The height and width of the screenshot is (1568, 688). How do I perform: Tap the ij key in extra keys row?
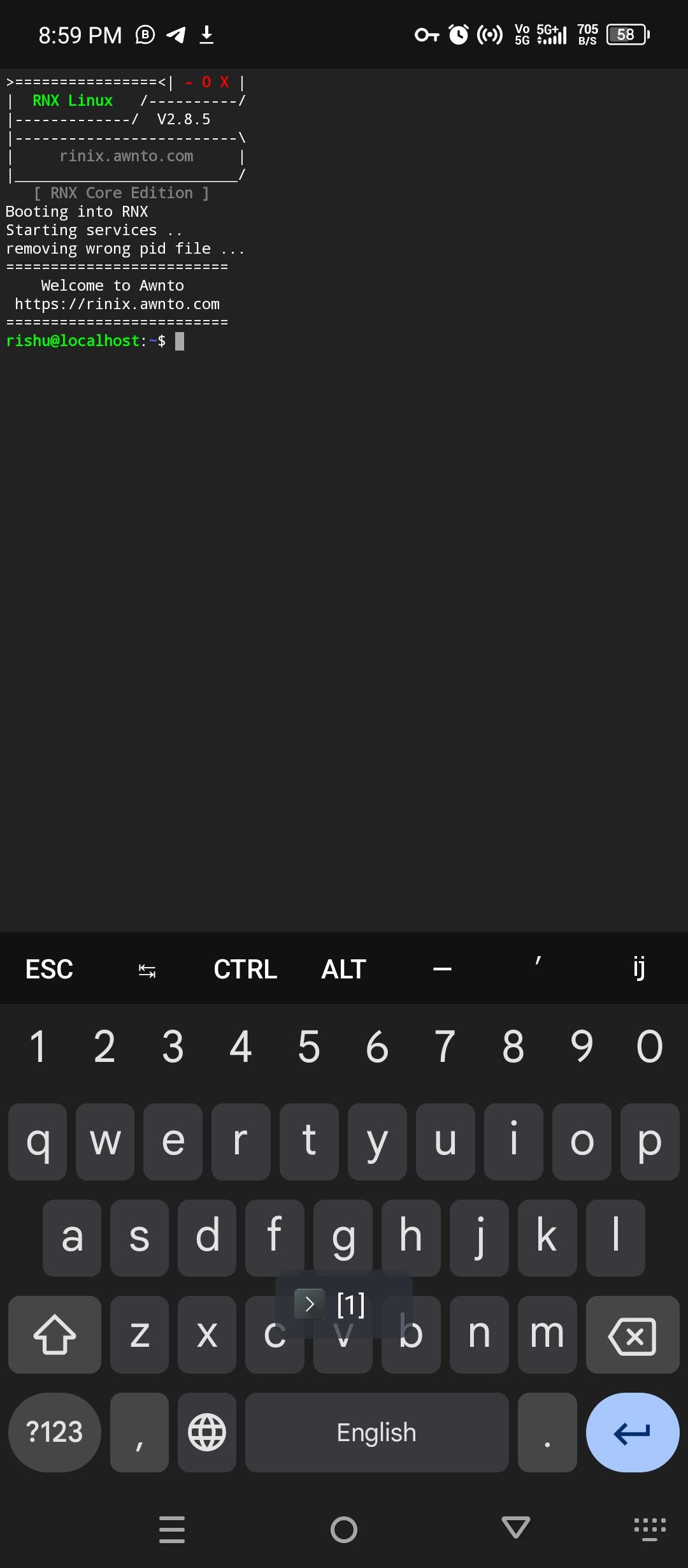pos(639,969)
